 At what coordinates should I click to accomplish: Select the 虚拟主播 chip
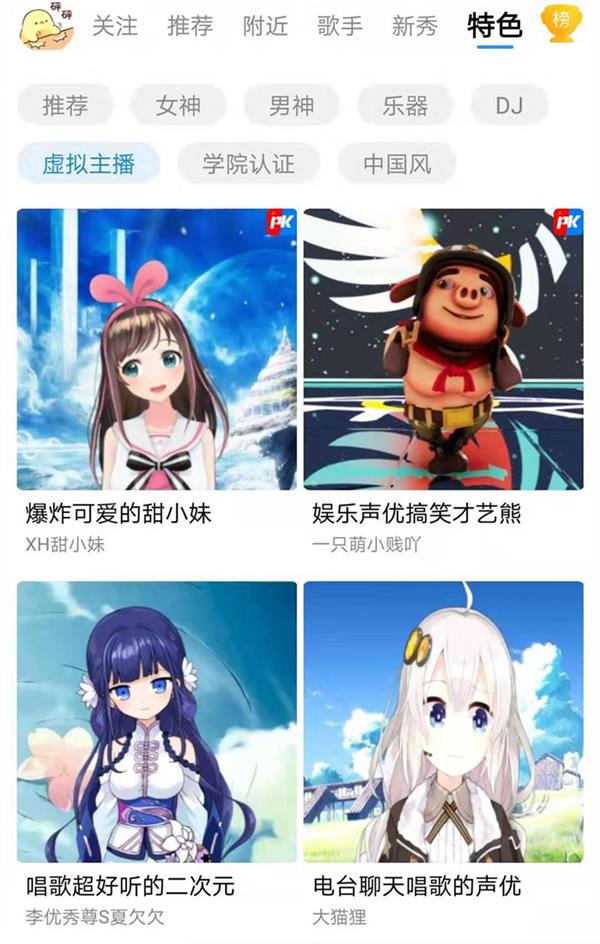click(x=88, y=164)
